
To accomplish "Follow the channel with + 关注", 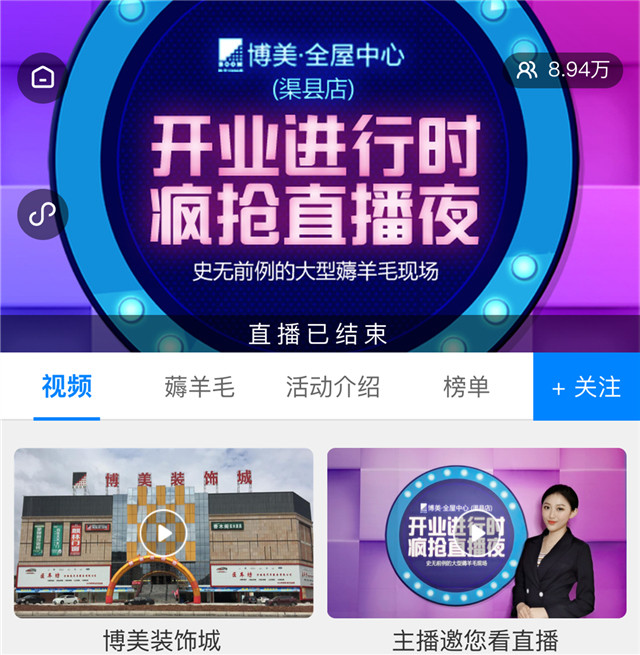I will (586, 387).
